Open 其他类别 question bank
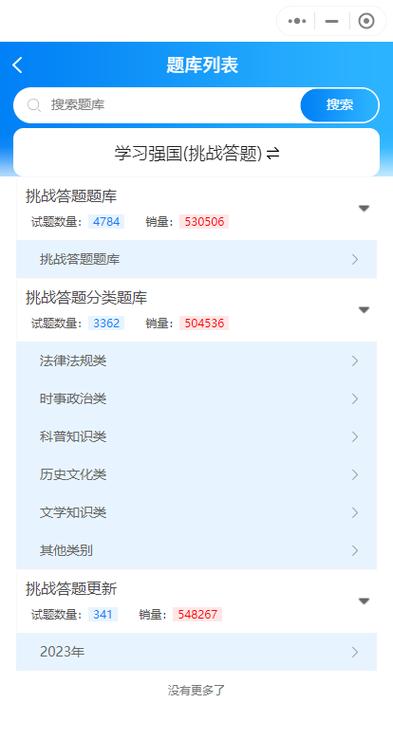The width and height of the screenshot is (393, 740). [197, 550]
